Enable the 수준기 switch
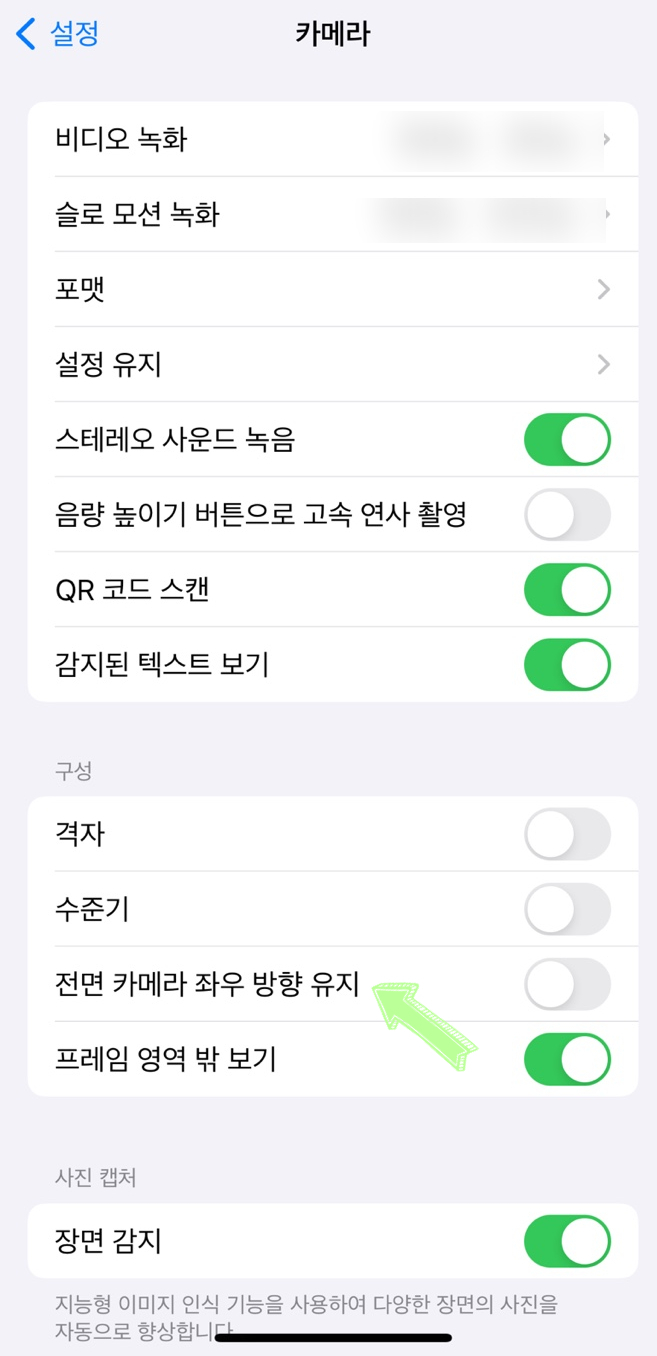 point(567,909)
